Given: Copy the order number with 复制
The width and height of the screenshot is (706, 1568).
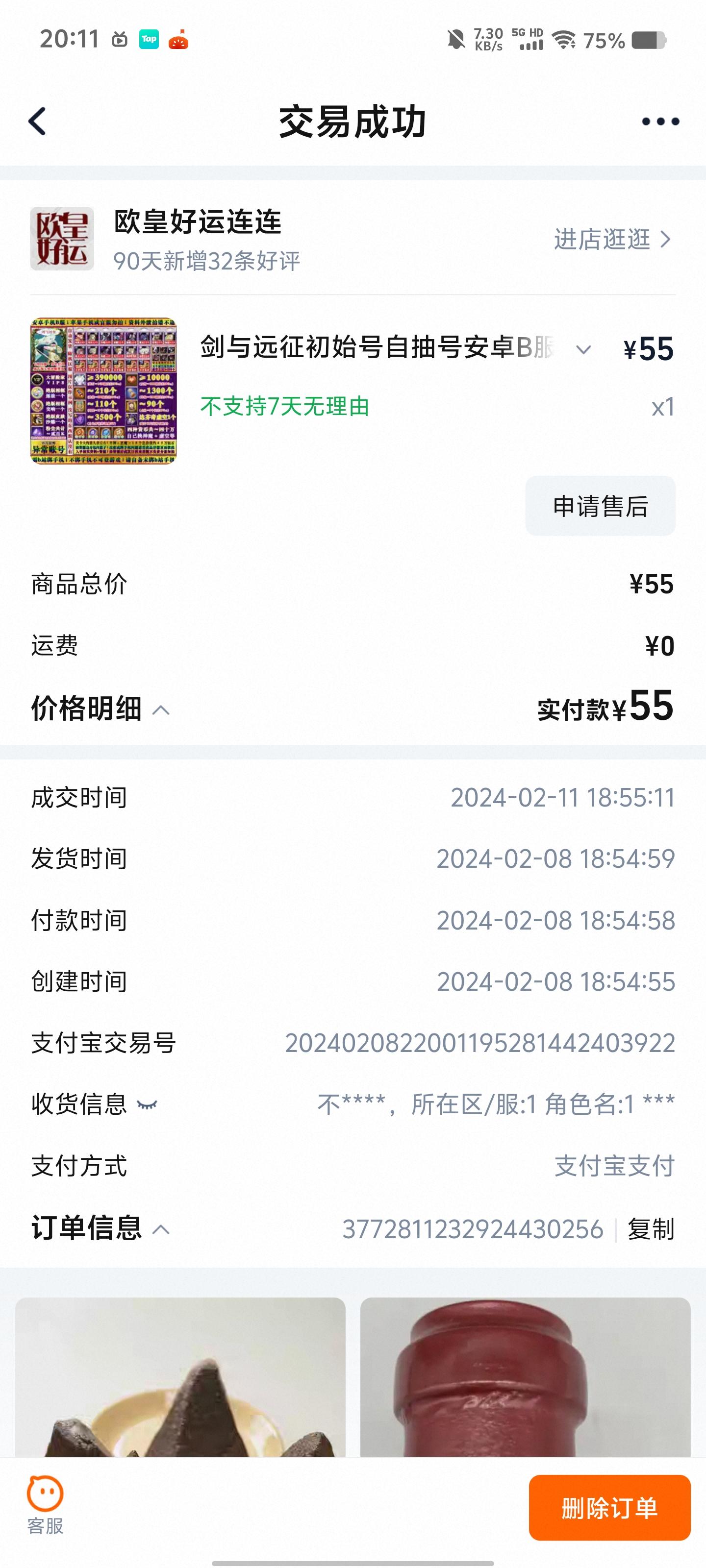Looking at the screenshot, I should [651, 1229].
